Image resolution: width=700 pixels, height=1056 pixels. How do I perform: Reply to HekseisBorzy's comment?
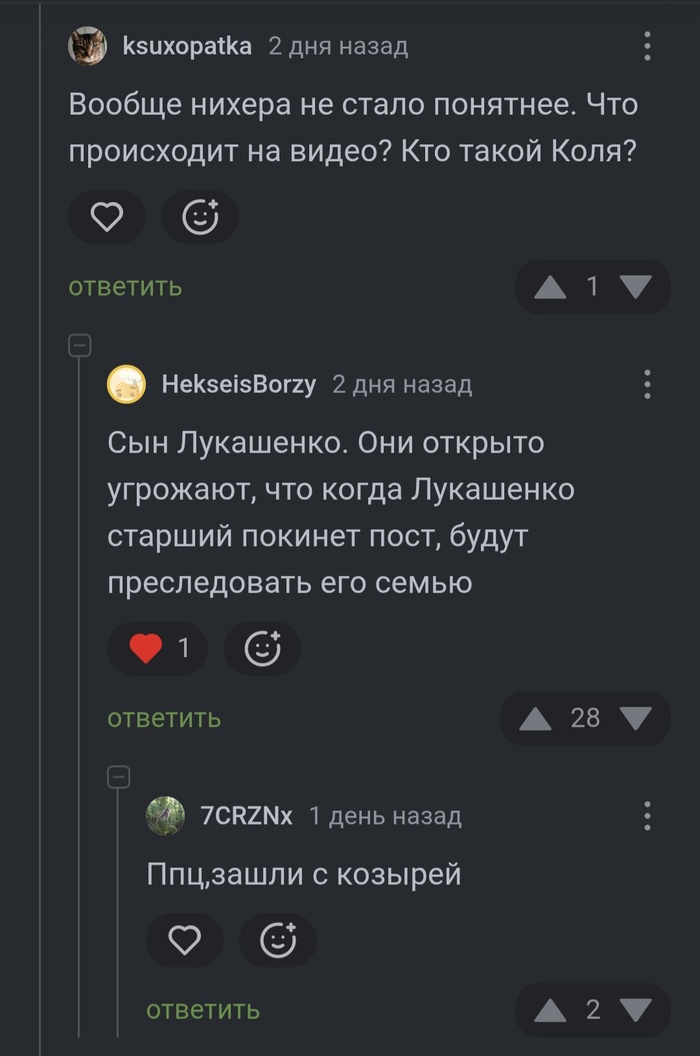(164, 718)
